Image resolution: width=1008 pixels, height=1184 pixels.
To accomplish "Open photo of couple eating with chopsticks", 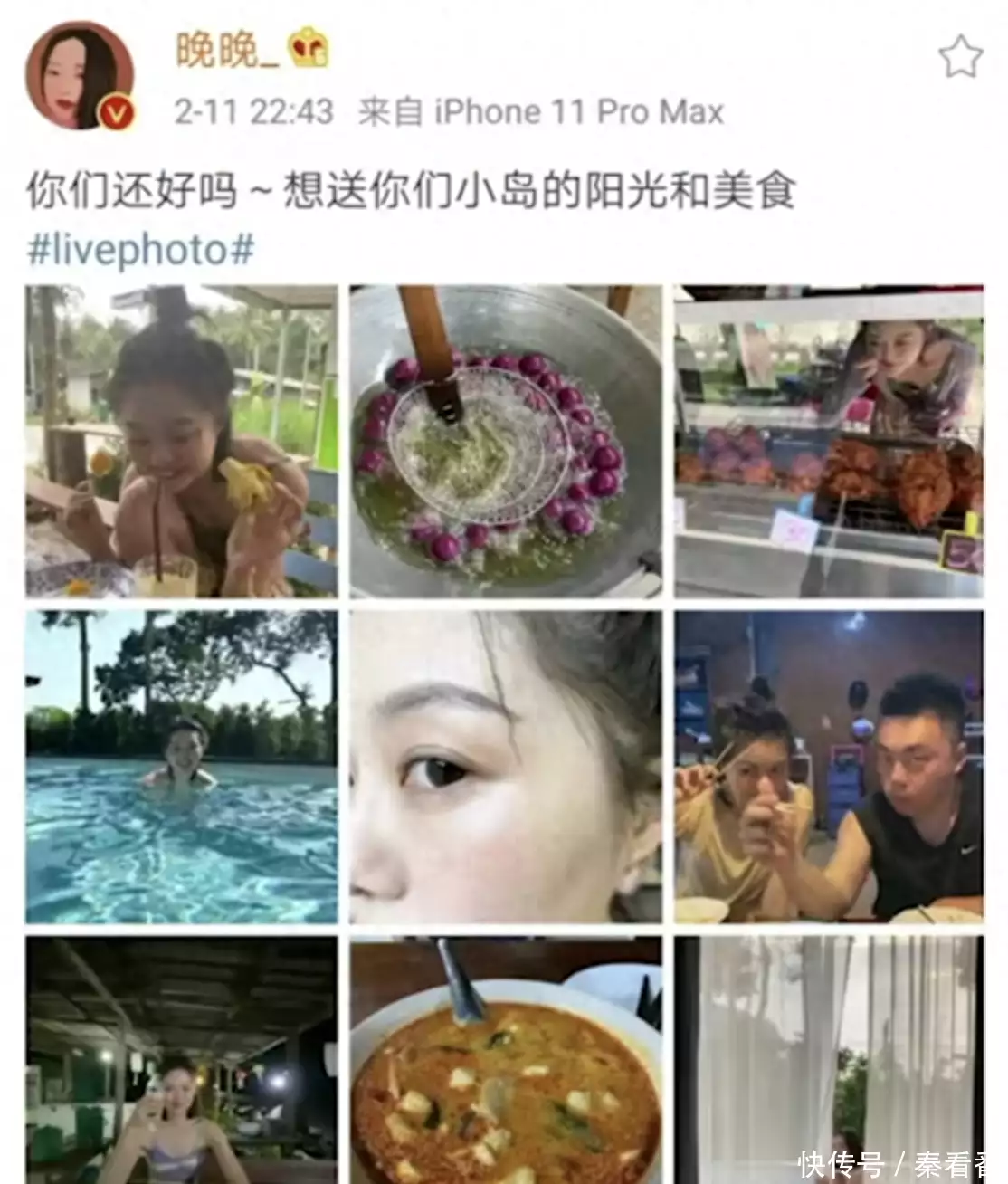I will point(829,767).
